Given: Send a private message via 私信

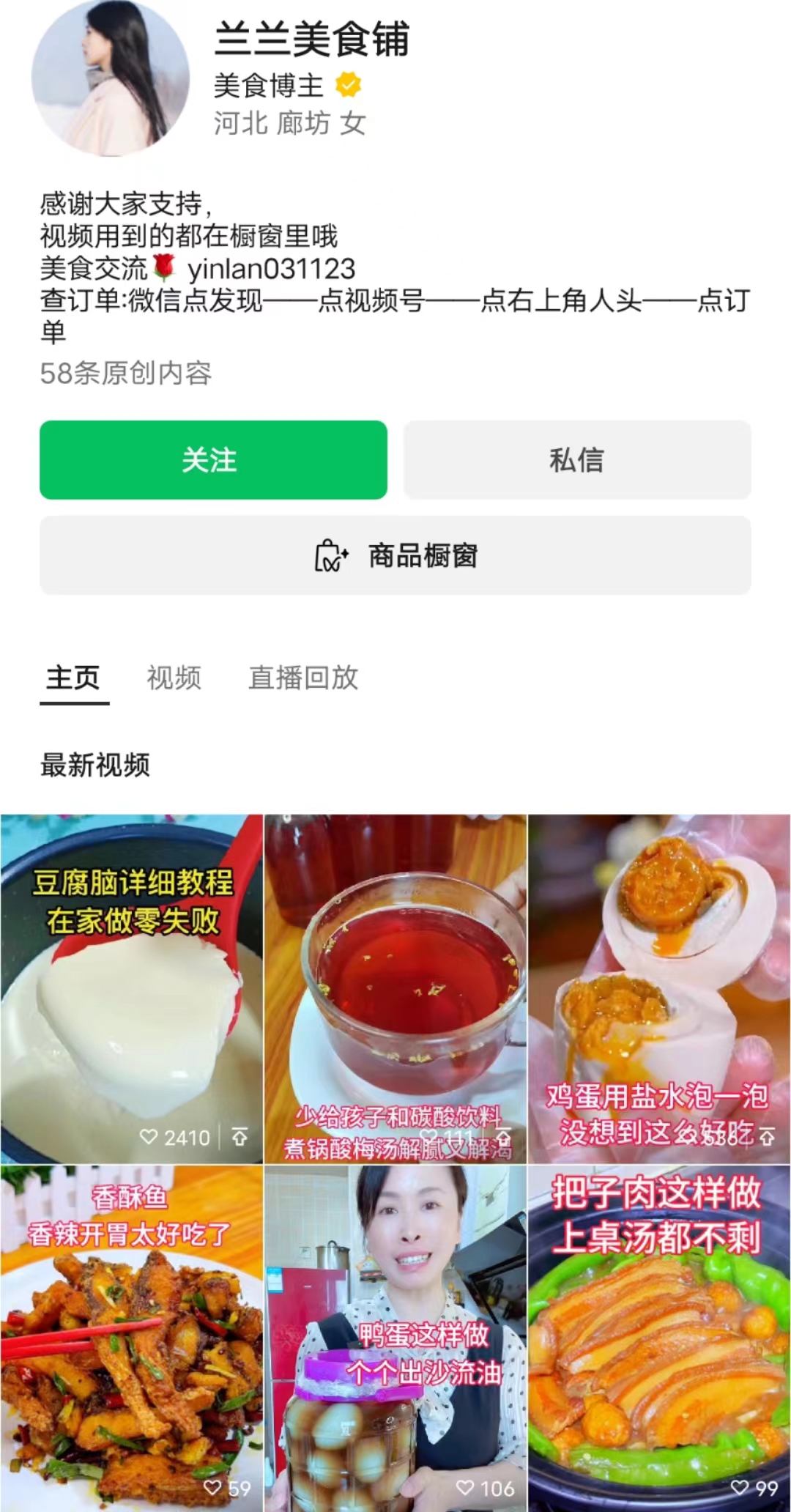Looking at the screenshot, I should click(577, 460).
